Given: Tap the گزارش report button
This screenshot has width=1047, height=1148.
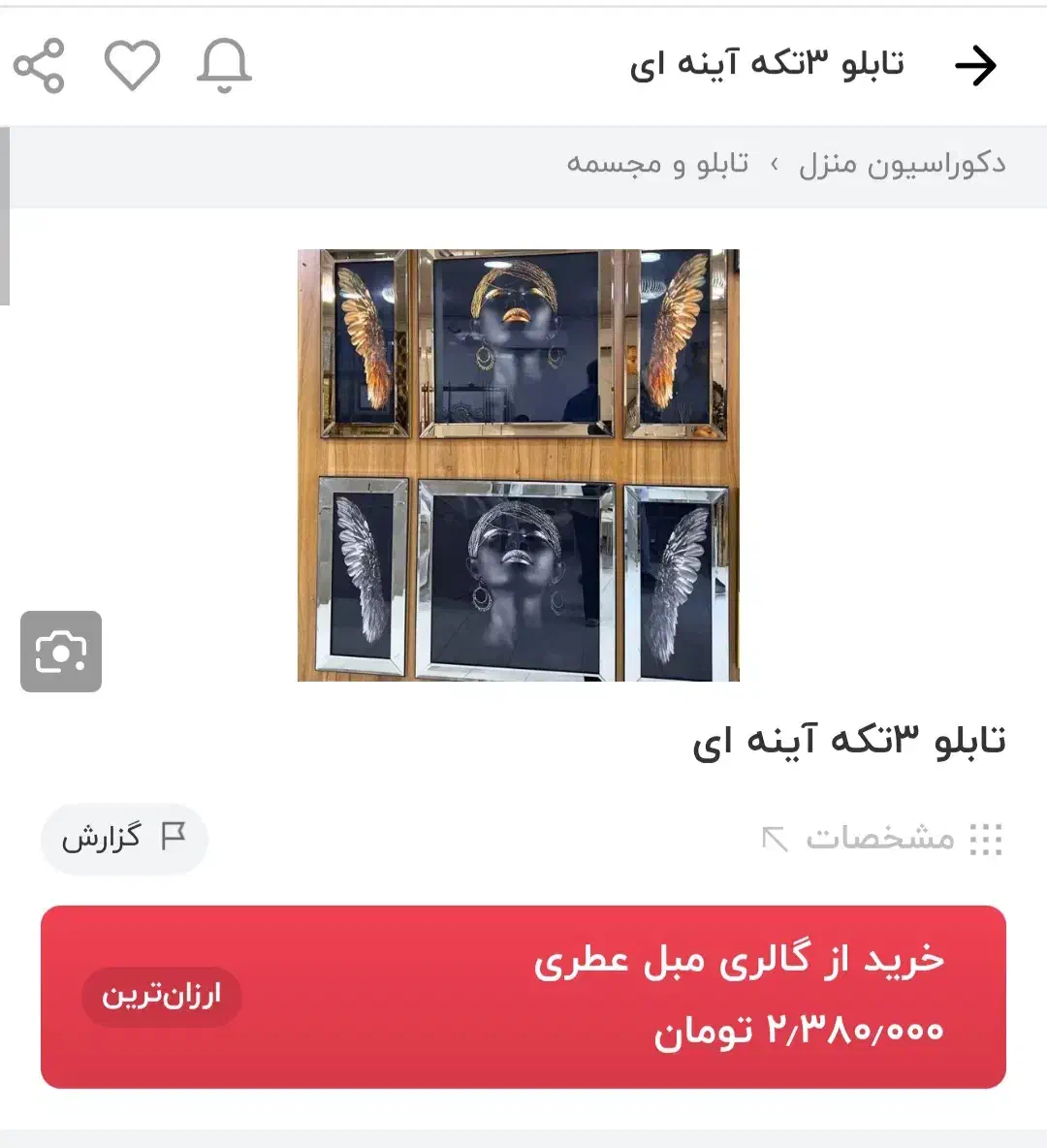Looking at the screenshot, I should (123, 839).
